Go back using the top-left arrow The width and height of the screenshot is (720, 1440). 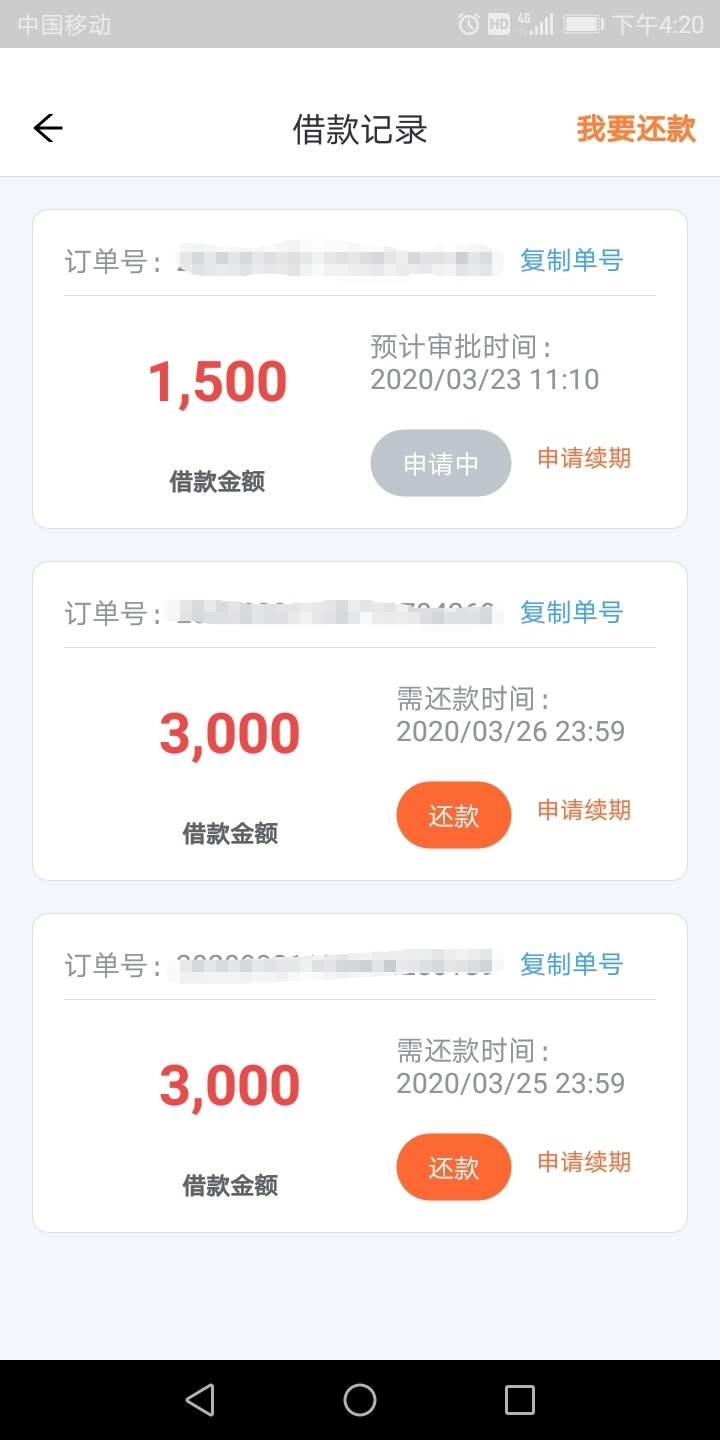click(x=48, y=128)
